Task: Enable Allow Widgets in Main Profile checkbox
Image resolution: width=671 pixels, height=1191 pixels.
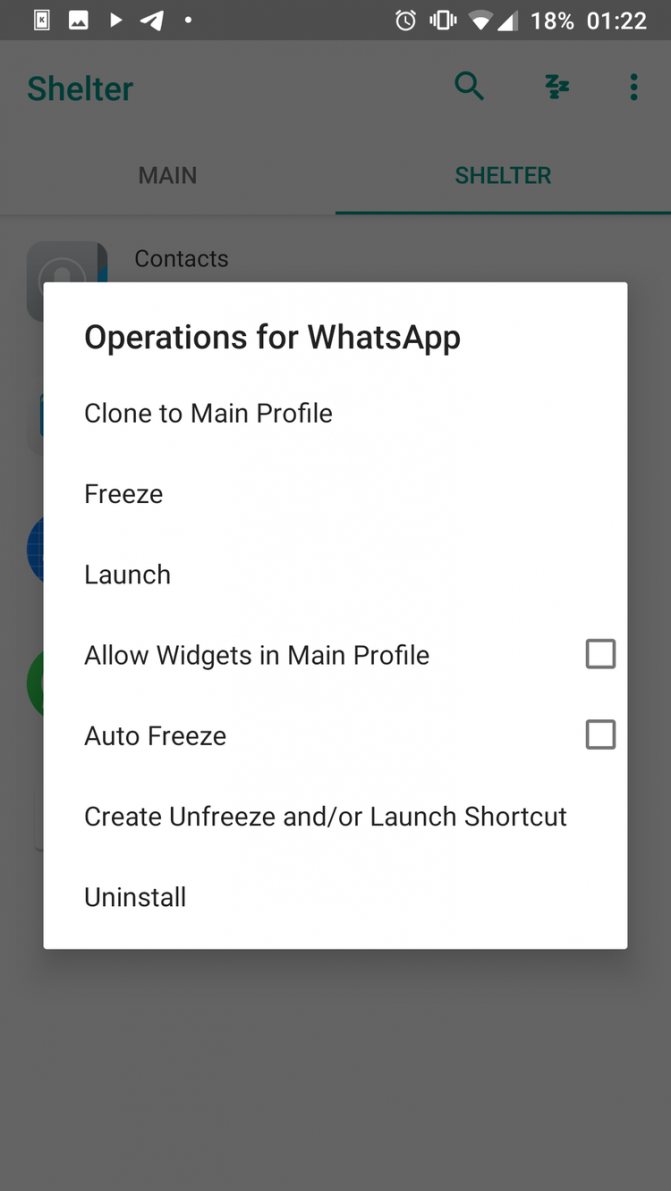Action: click(600, 654)
